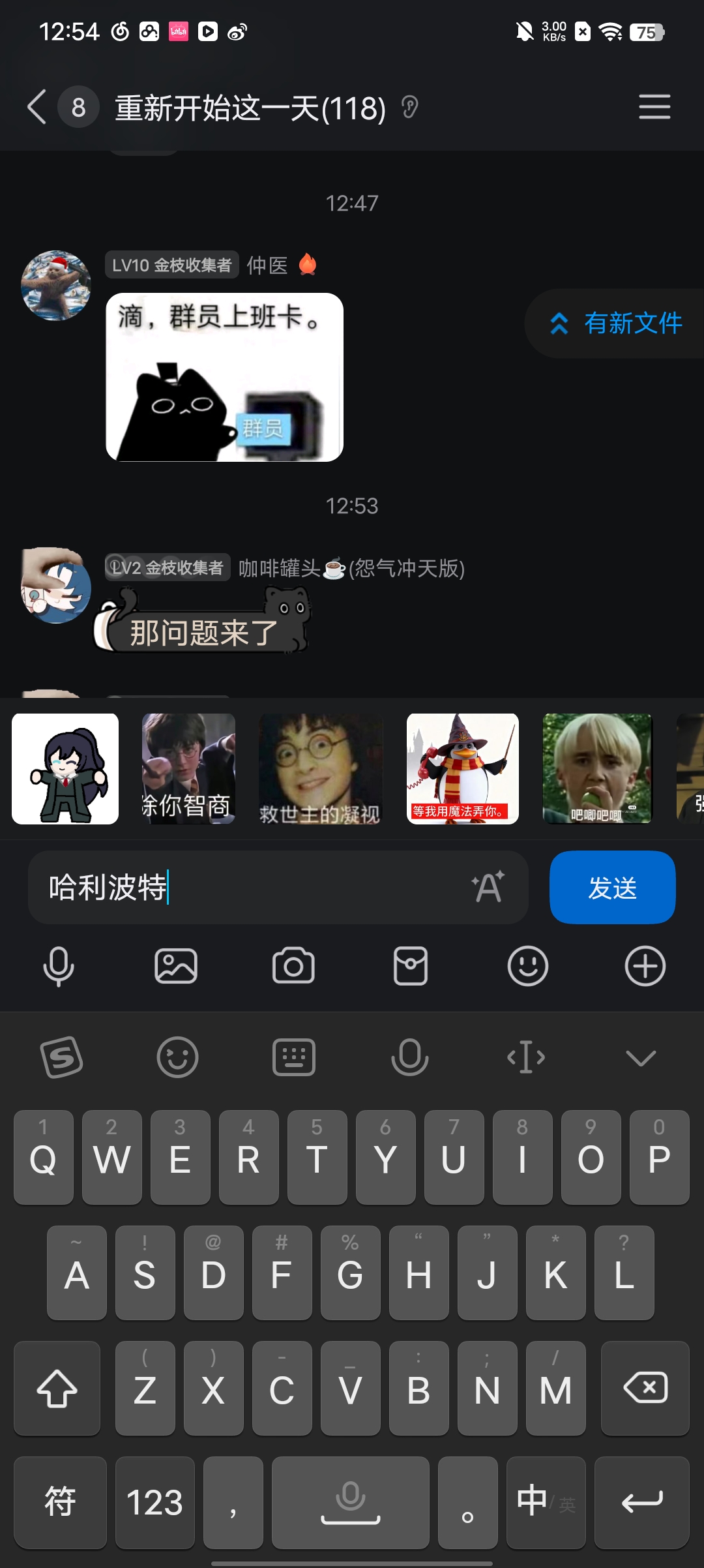Open the camera to take a photo

(293, 966)
